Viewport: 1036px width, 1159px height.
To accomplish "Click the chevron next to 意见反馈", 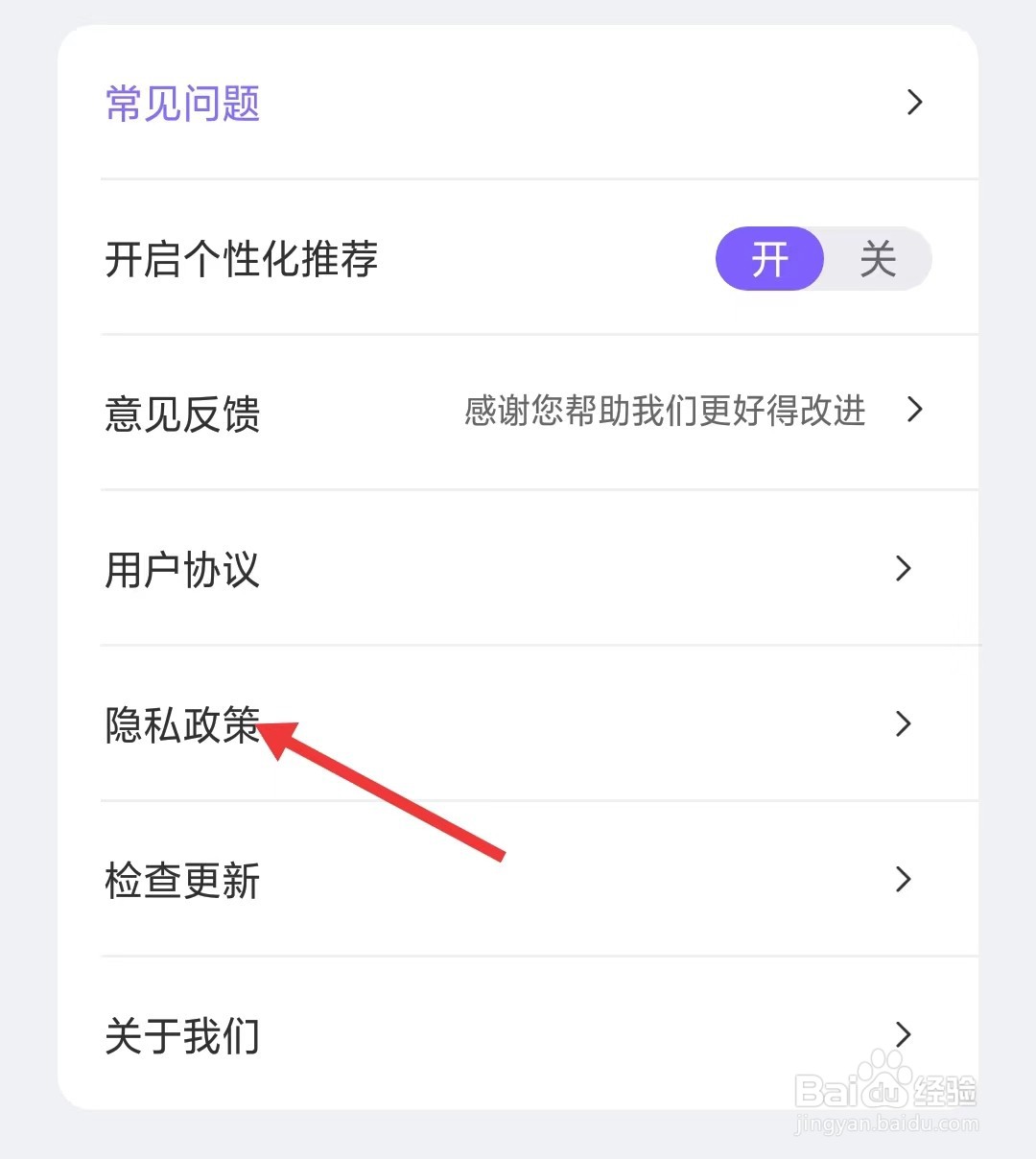I will pos(914,411).
